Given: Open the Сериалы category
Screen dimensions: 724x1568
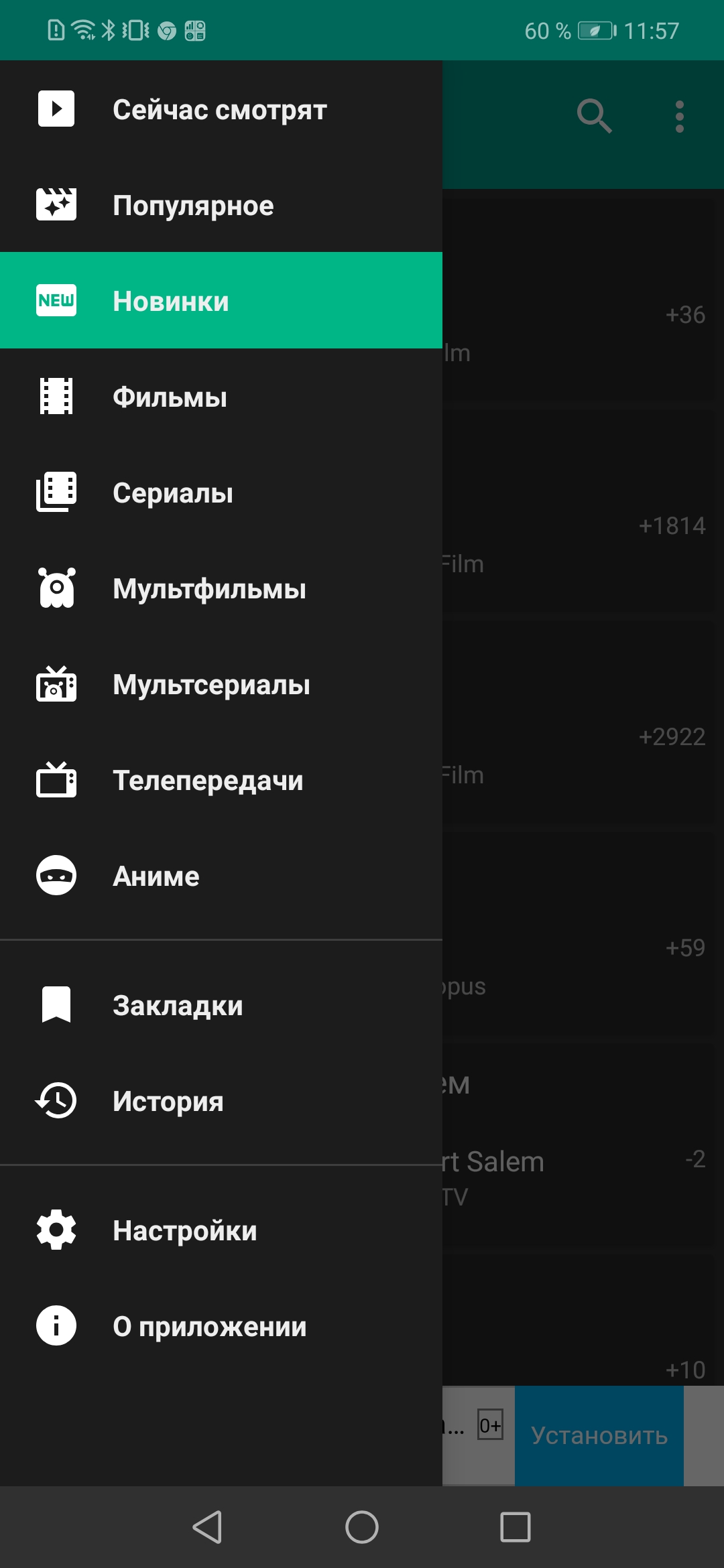Looking at the screenshot, I should 221,493.
